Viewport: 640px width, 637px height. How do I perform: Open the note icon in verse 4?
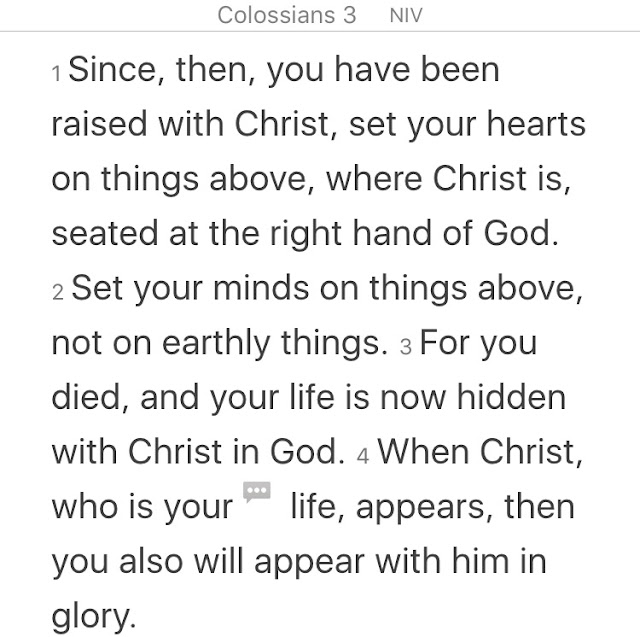(x=257, y=493)
